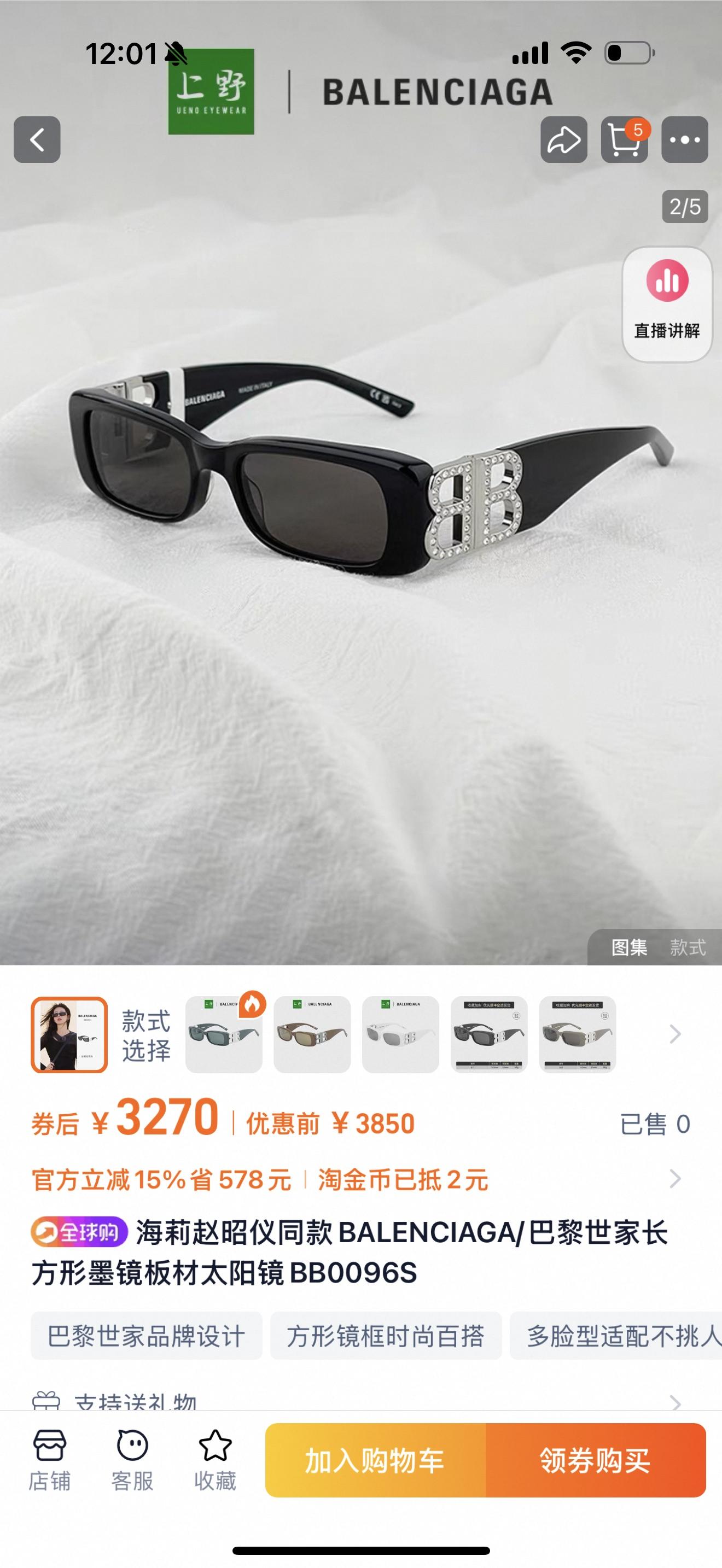Expand more style options with chevron

(674, 1034)
